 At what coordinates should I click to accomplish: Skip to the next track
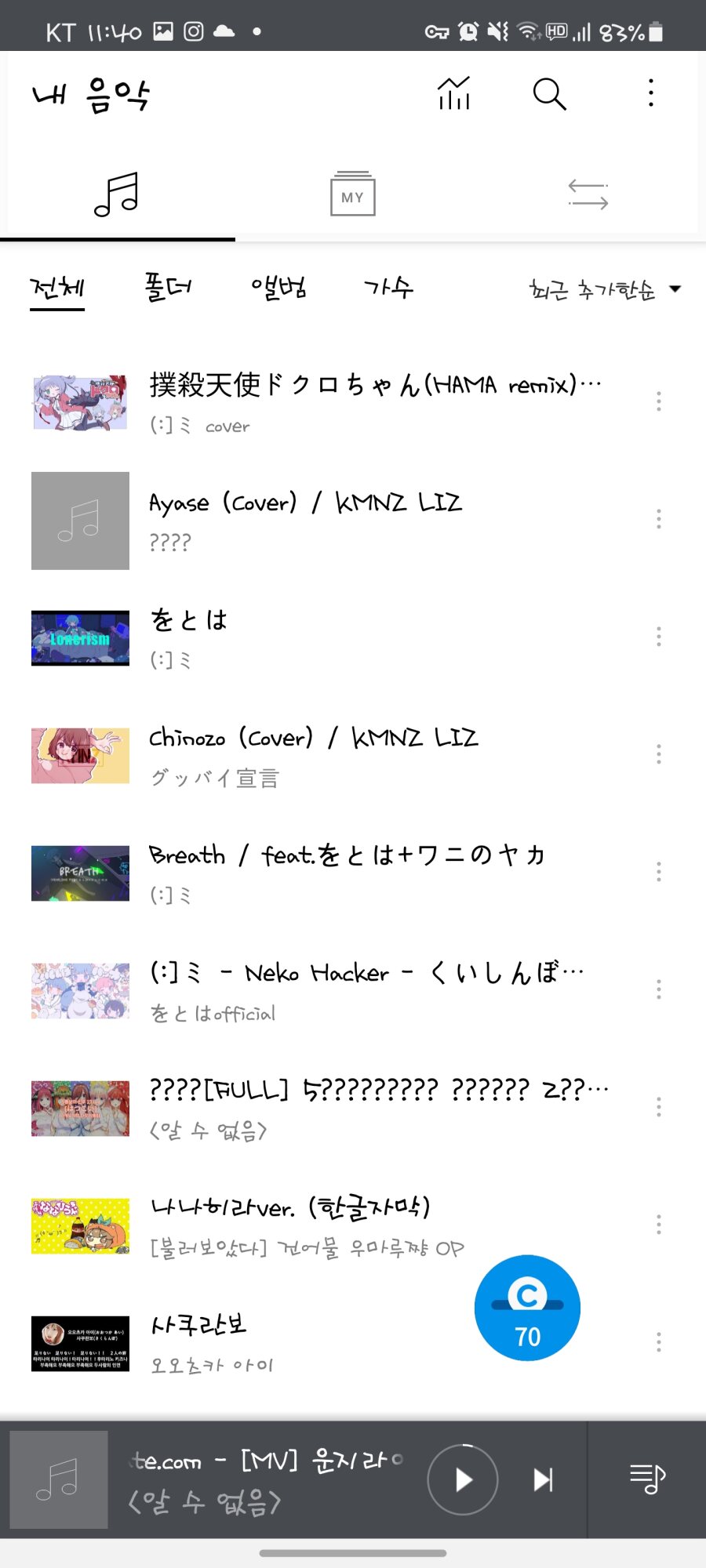point(543,1479)
